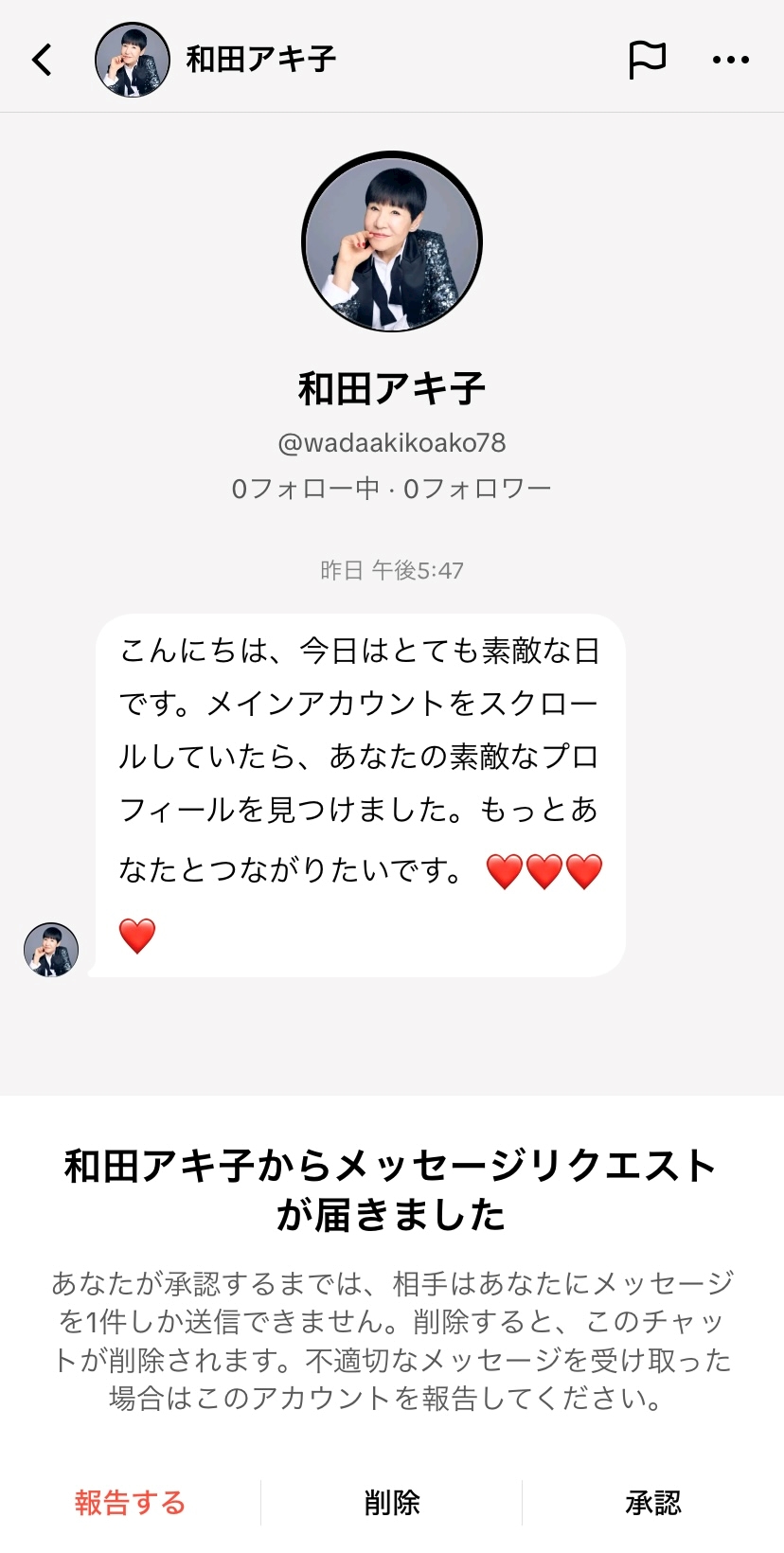Go back using the header arrow
The image size is (784, 1553).
pyautogui.click(x=43, y=60)
